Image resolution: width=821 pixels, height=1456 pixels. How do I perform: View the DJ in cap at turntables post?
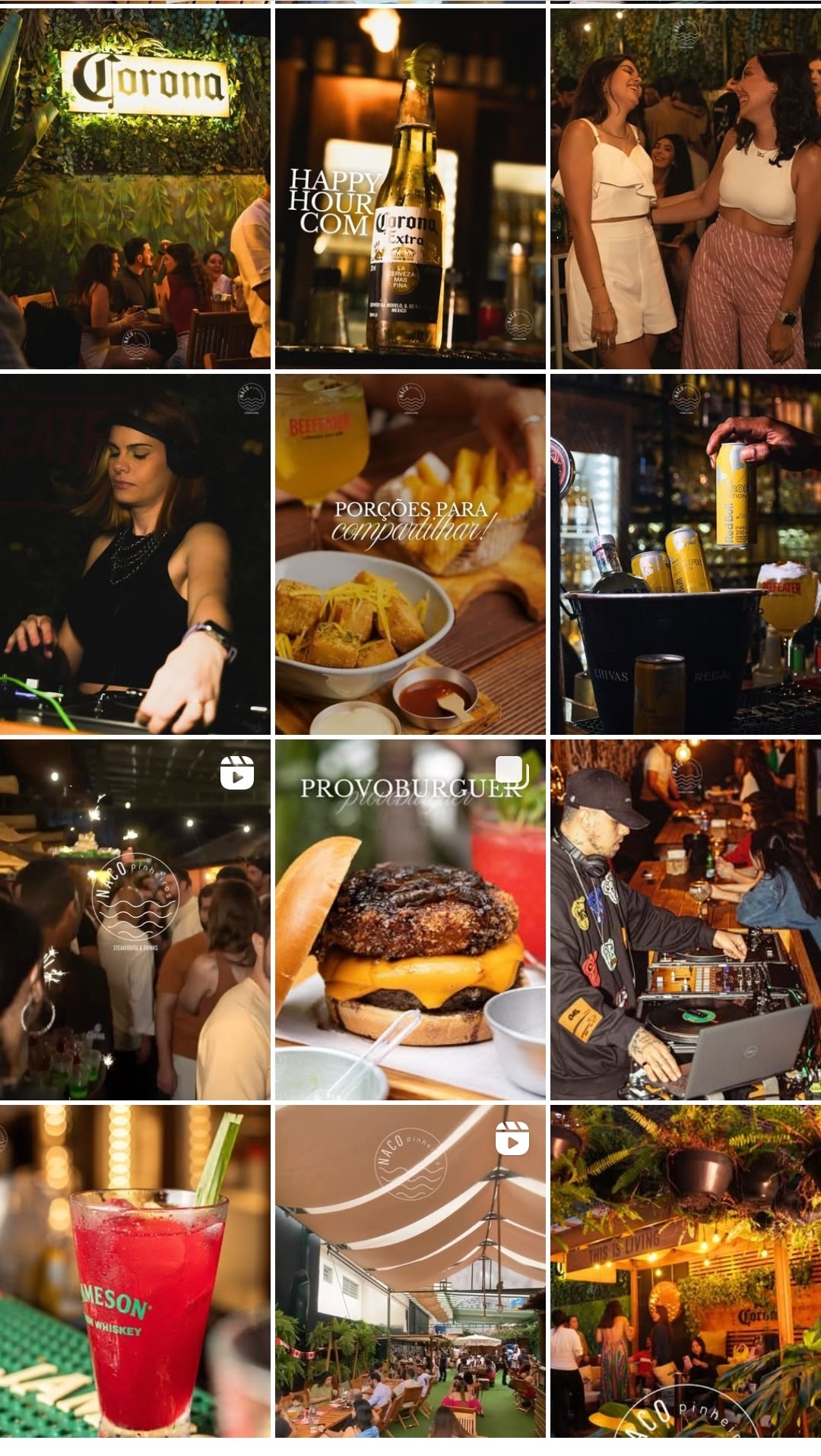click(685, 919)
